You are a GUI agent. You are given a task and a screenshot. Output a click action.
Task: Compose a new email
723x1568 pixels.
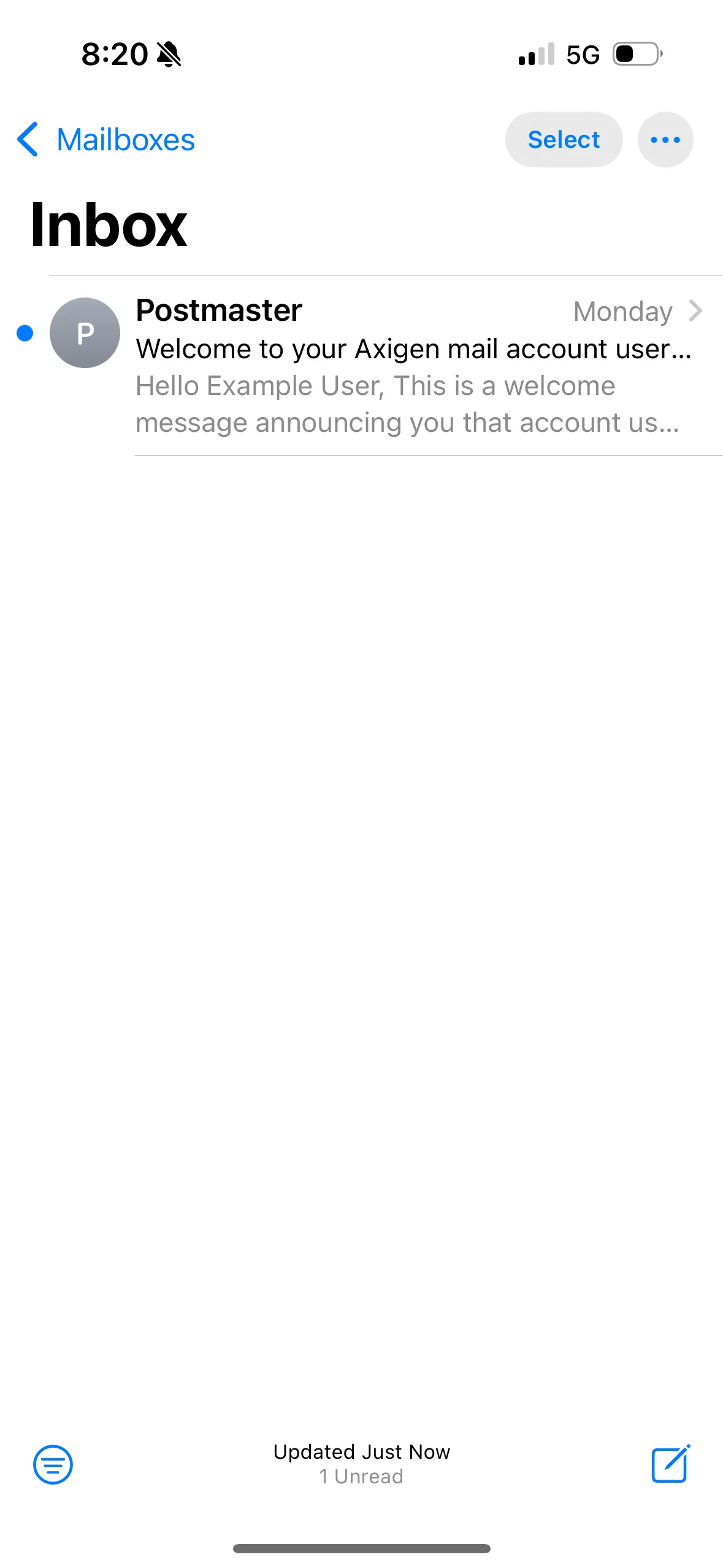(670, 1464)
